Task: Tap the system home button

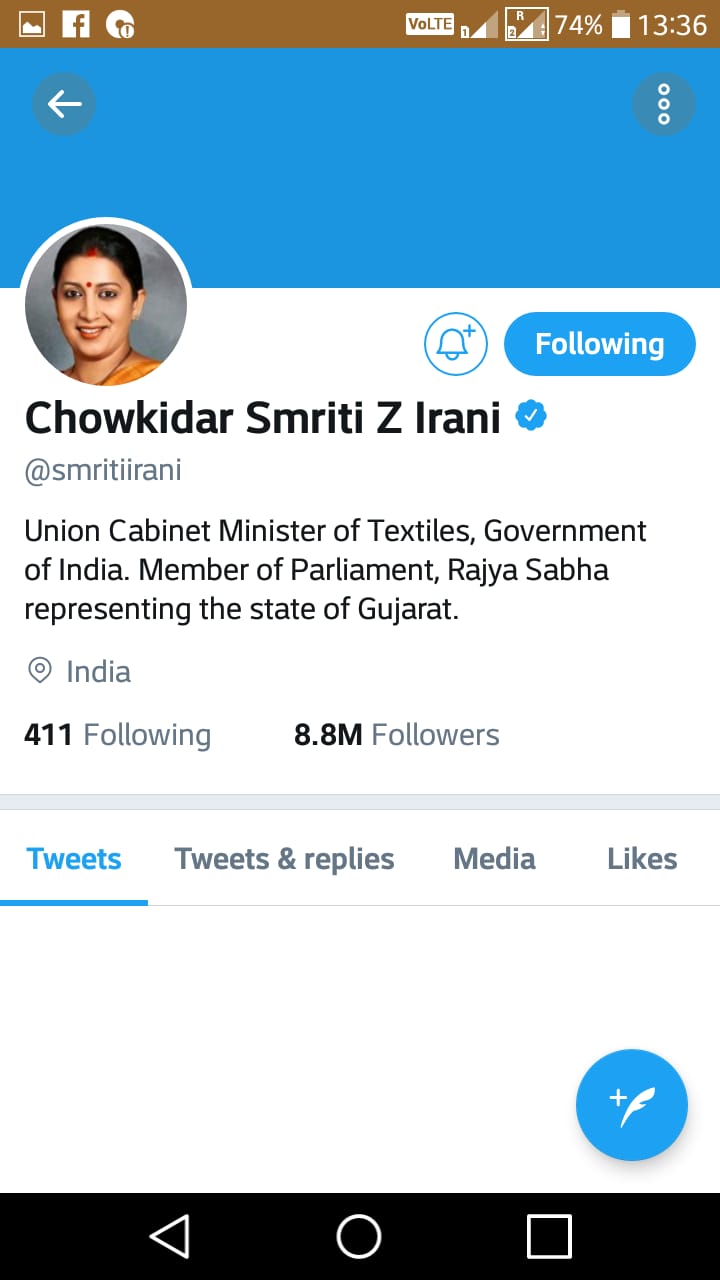Action: pyautogui.click(x=359, y=1236)
